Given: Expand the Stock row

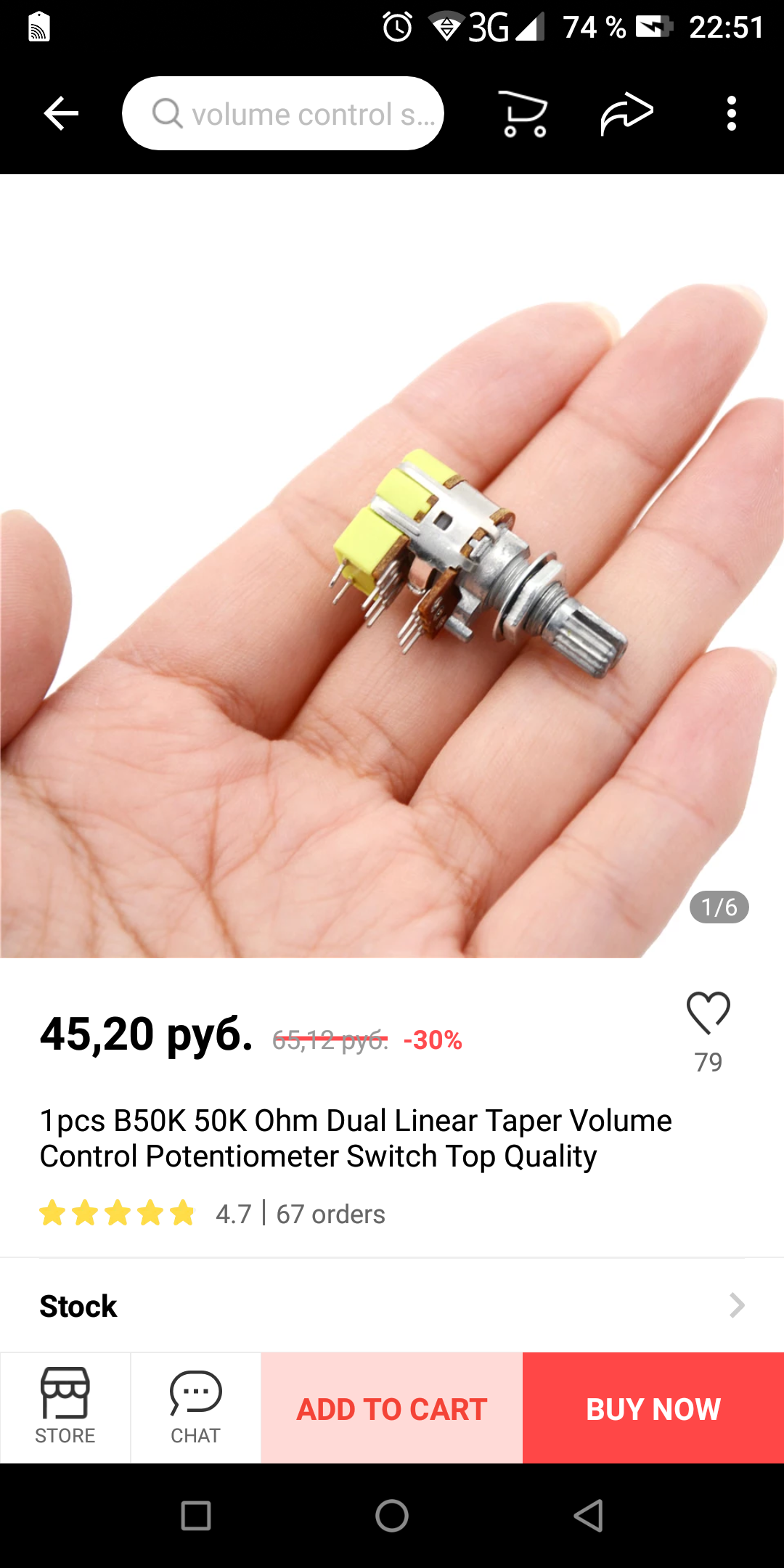Looking at the screenshot, I should click(392, 1306).
